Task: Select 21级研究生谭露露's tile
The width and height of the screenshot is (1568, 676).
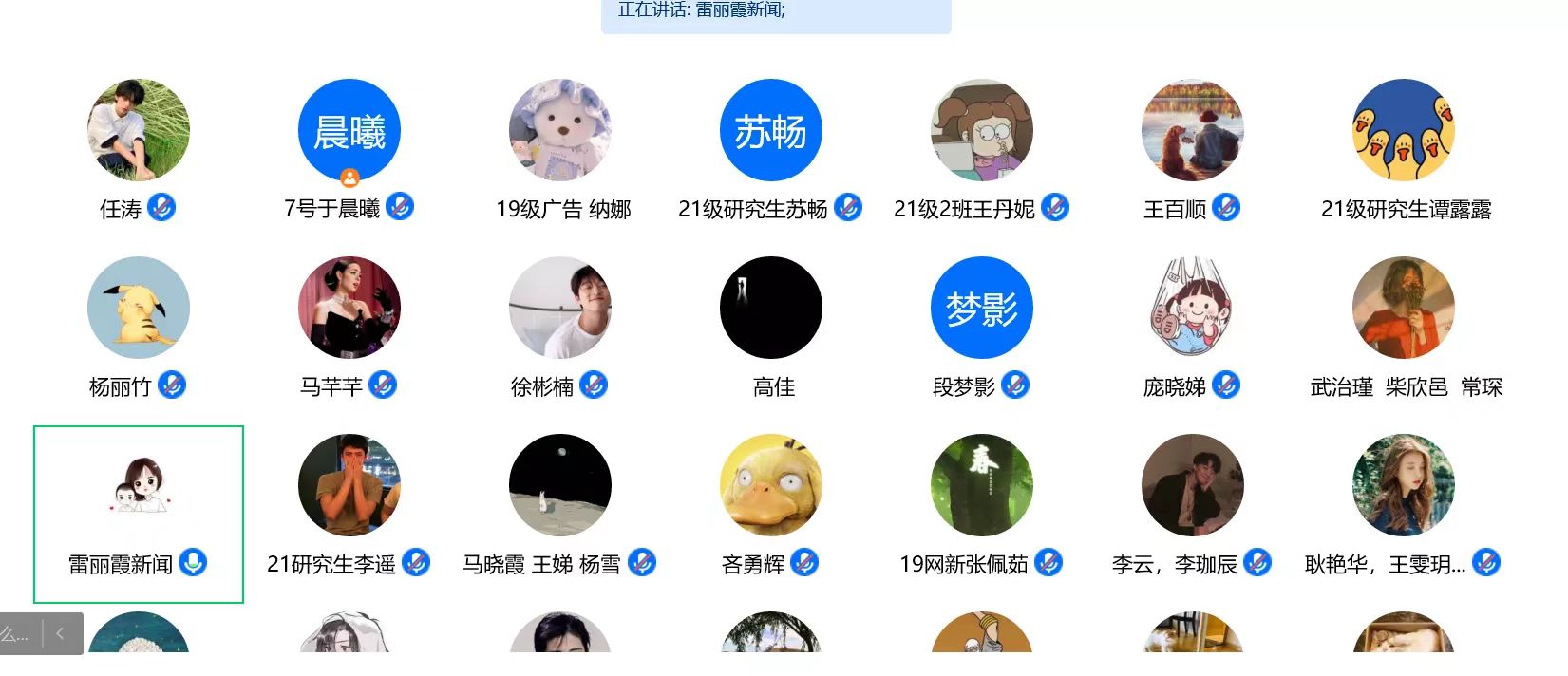Action: [x=1404, y=130]
